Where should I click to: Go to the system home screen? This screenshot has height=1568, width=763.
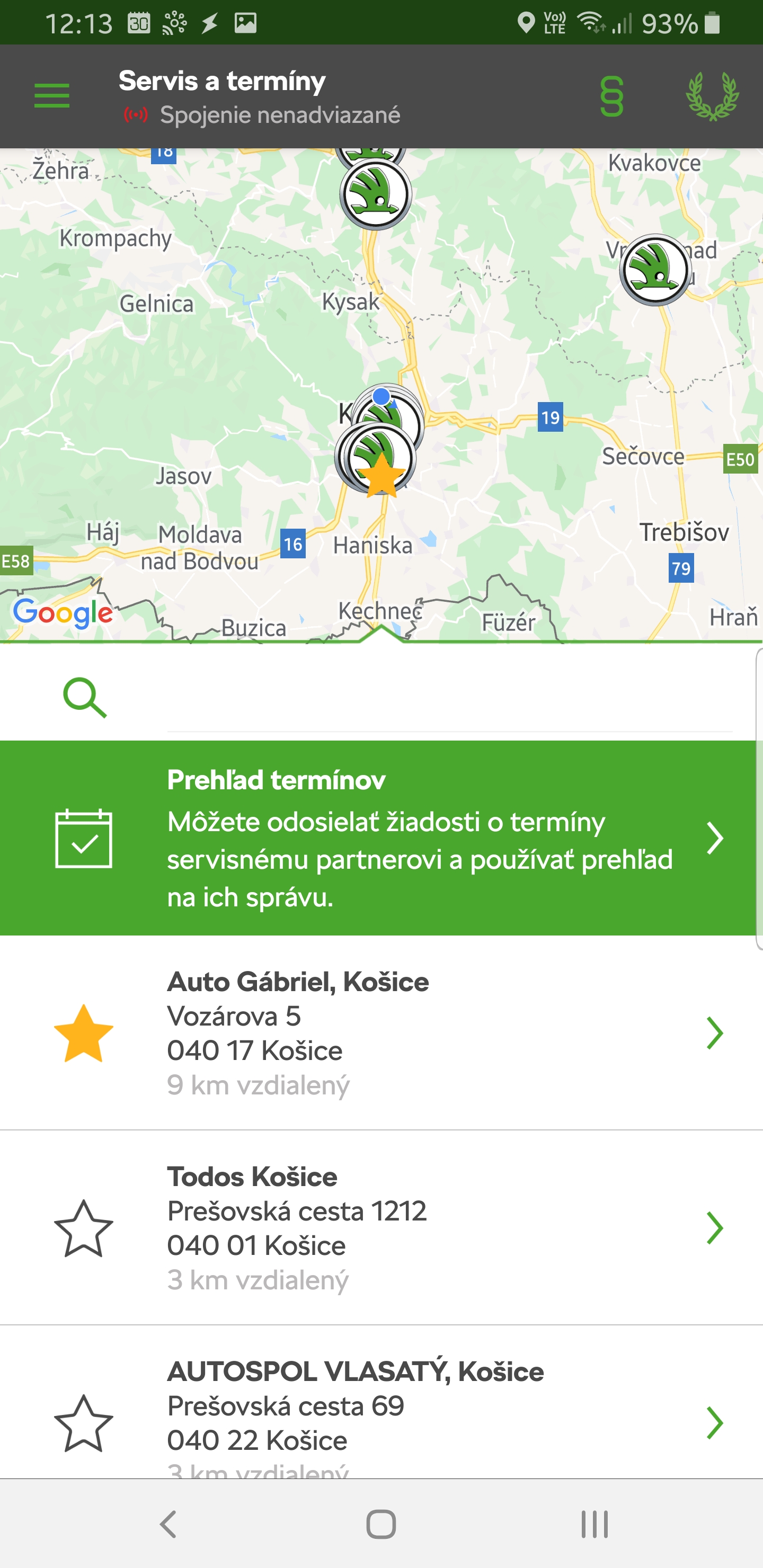(x=381, y=1524)
